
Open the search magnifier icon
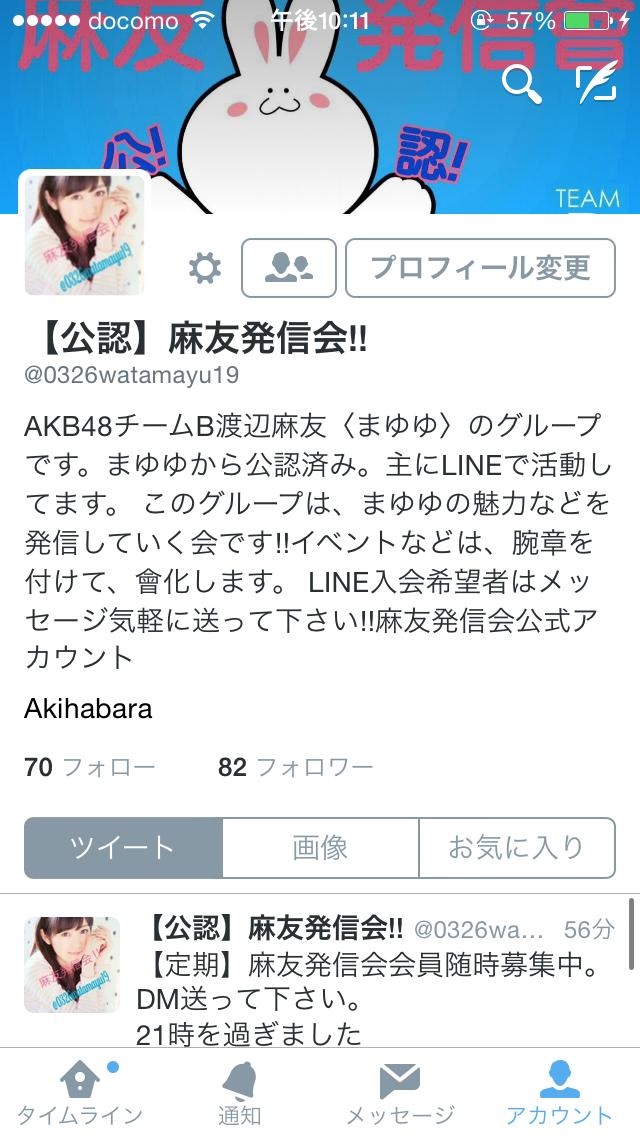521,85
